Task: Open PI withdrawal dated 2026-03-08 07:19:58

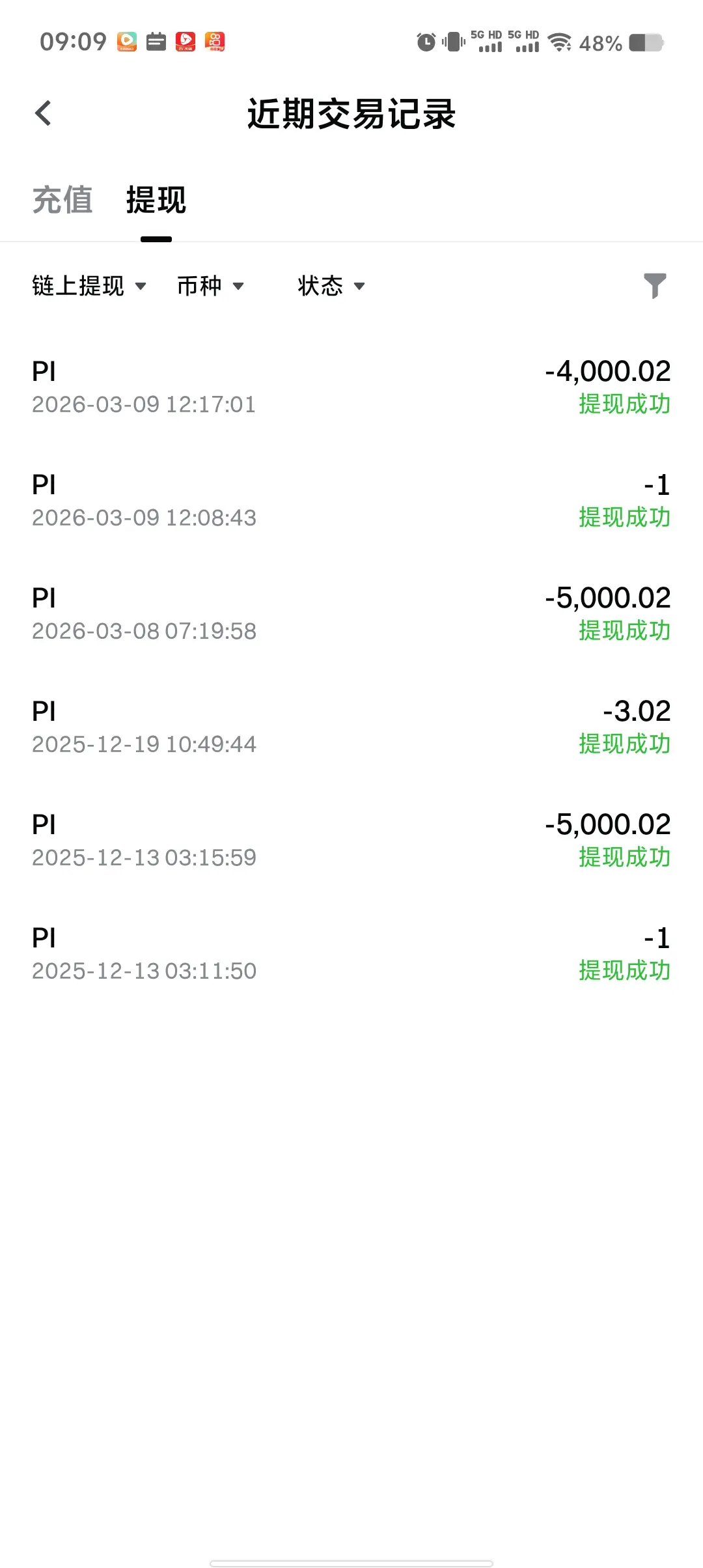Action: click(x=351, y=613)
